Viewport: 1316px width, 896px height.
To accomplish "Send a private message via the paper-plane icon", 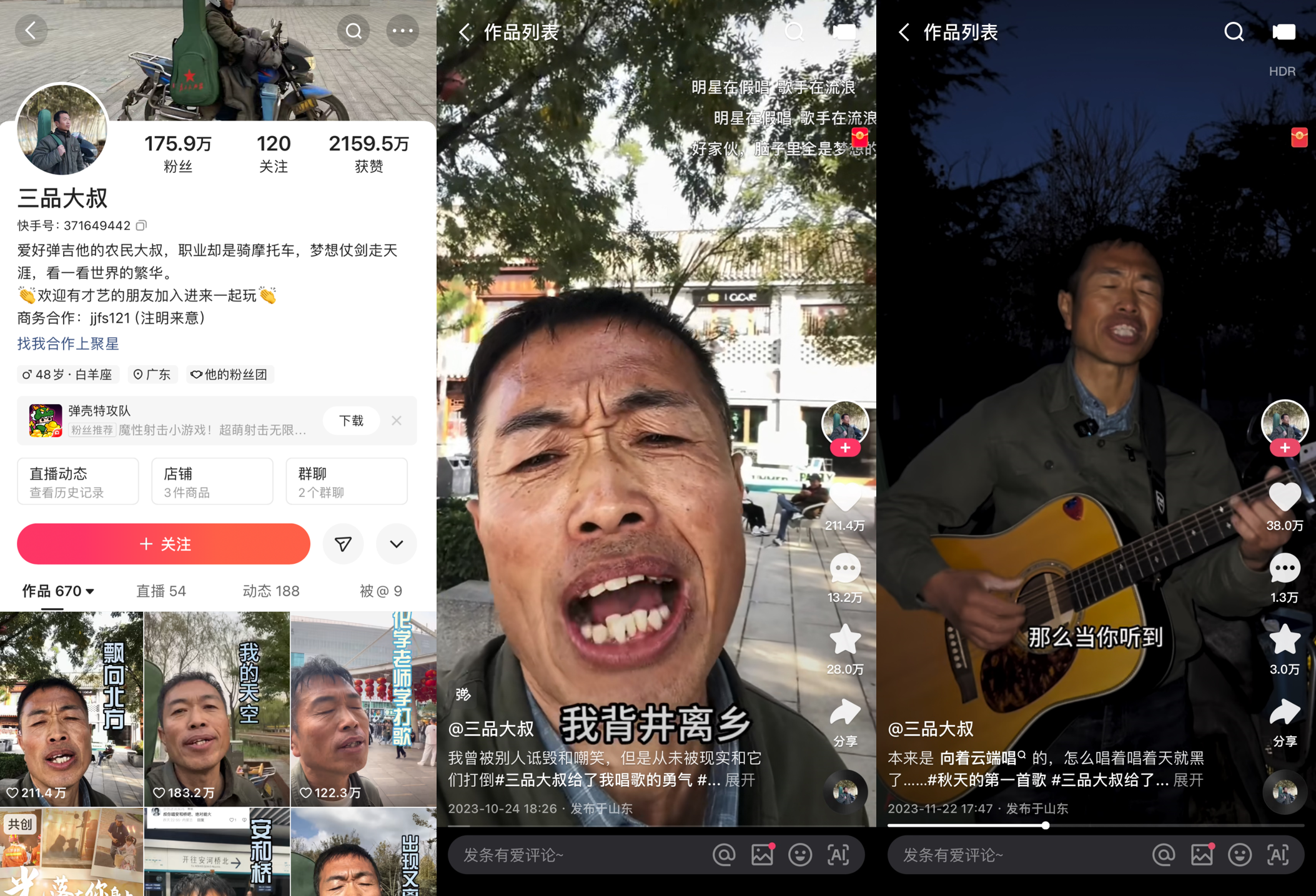I will [343, 544].
